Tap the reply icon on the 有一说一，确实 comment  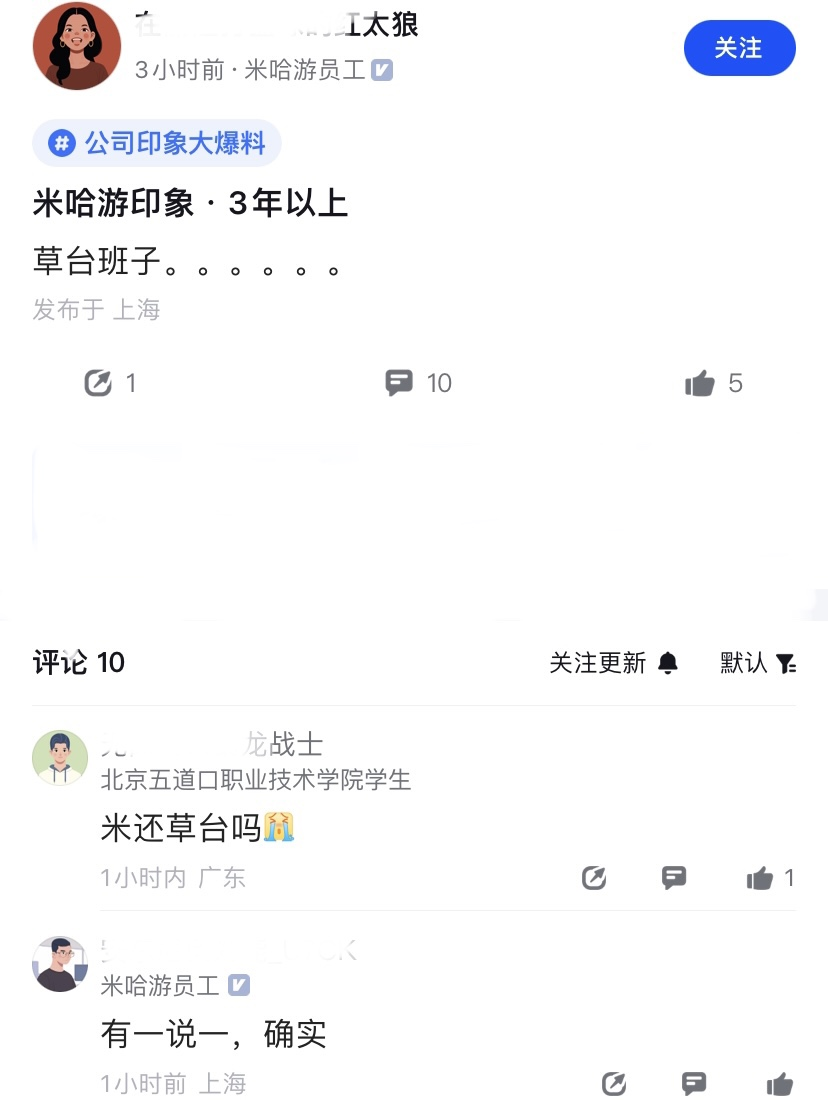[x=693, y=1083]
